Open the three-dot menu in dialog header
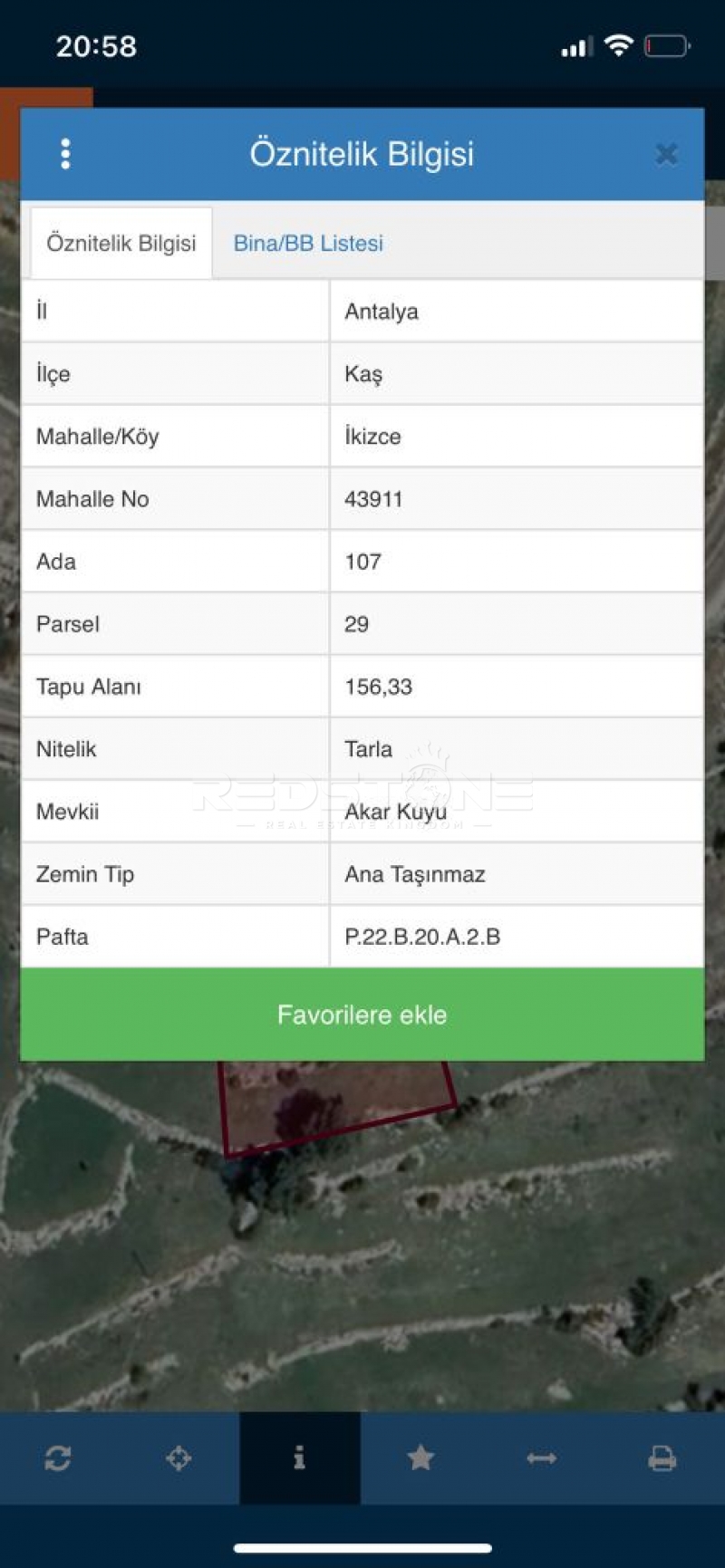This screenshot has height=1568, width=725. 65,154
